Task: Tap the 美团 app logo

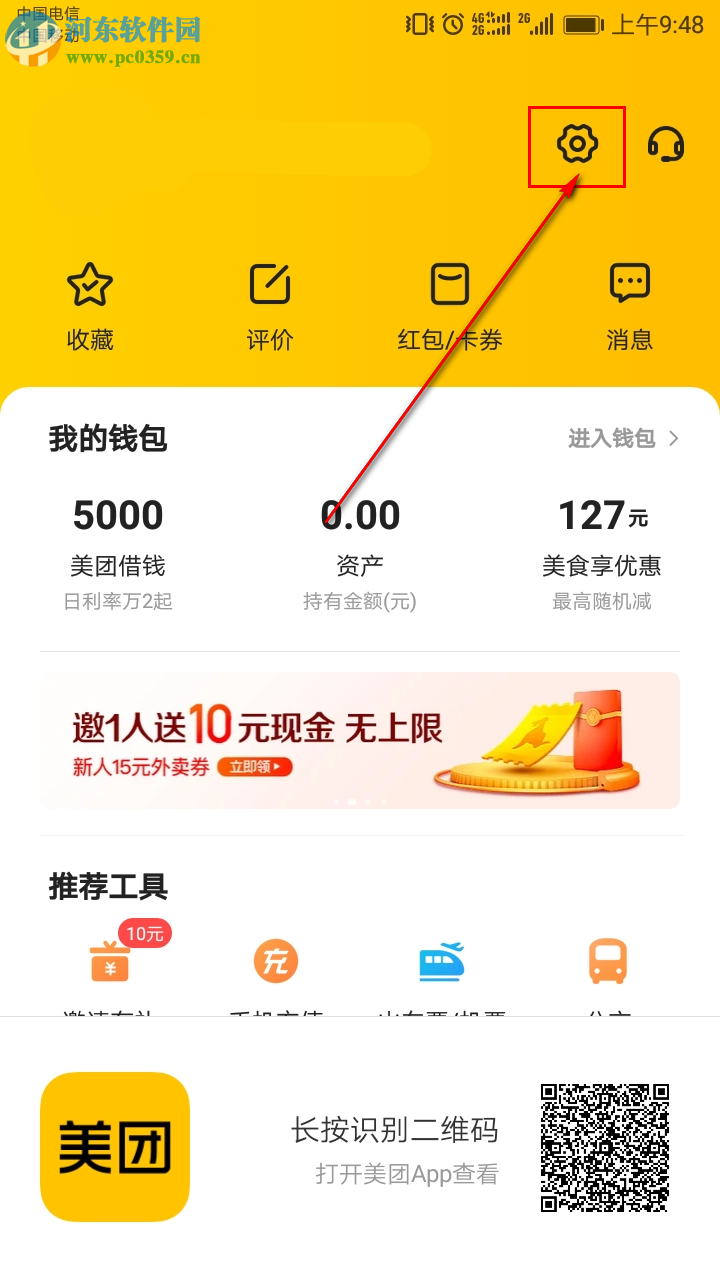Action: (x=114, y=1145)
